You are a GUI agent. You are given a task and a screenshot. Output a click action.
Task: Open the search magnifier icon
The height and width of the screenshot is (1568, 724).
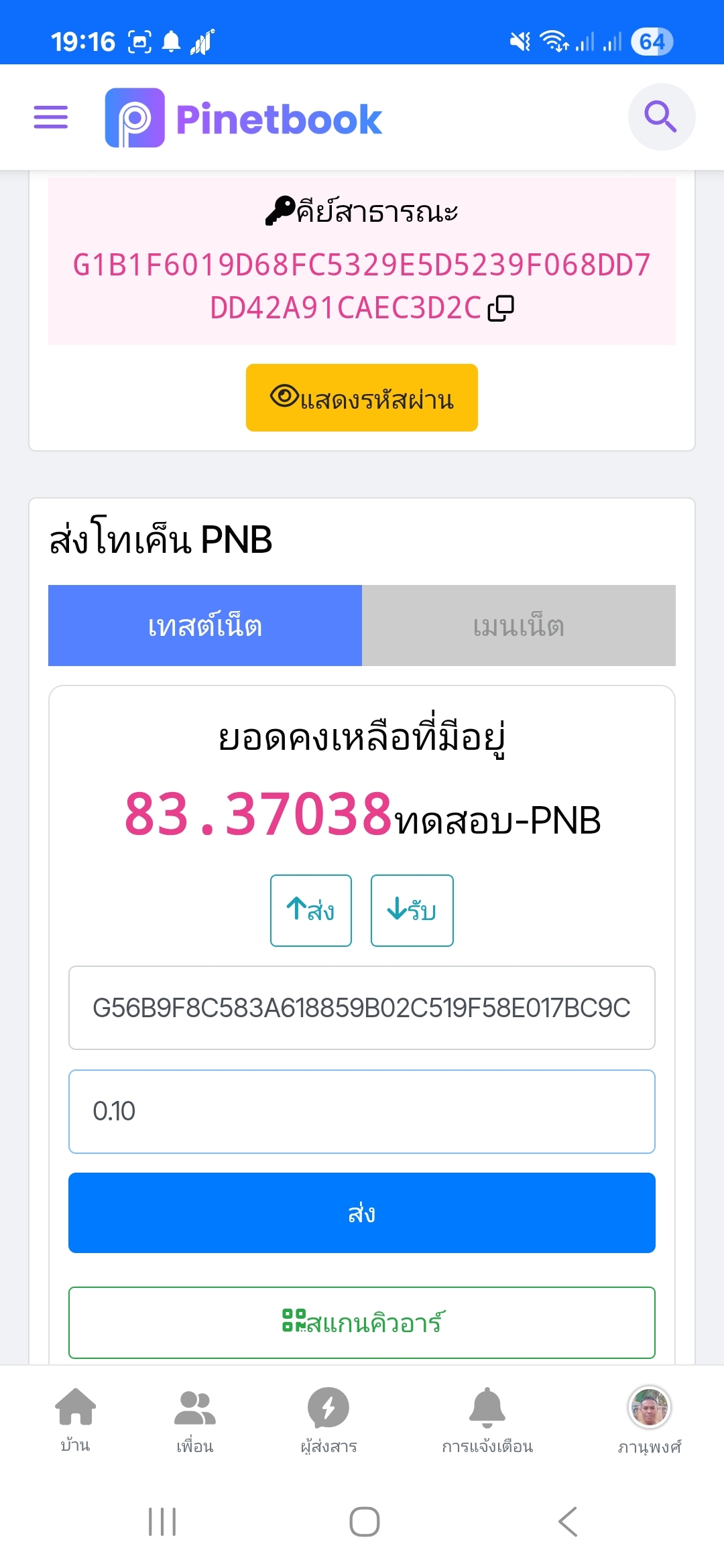(661, 117)
